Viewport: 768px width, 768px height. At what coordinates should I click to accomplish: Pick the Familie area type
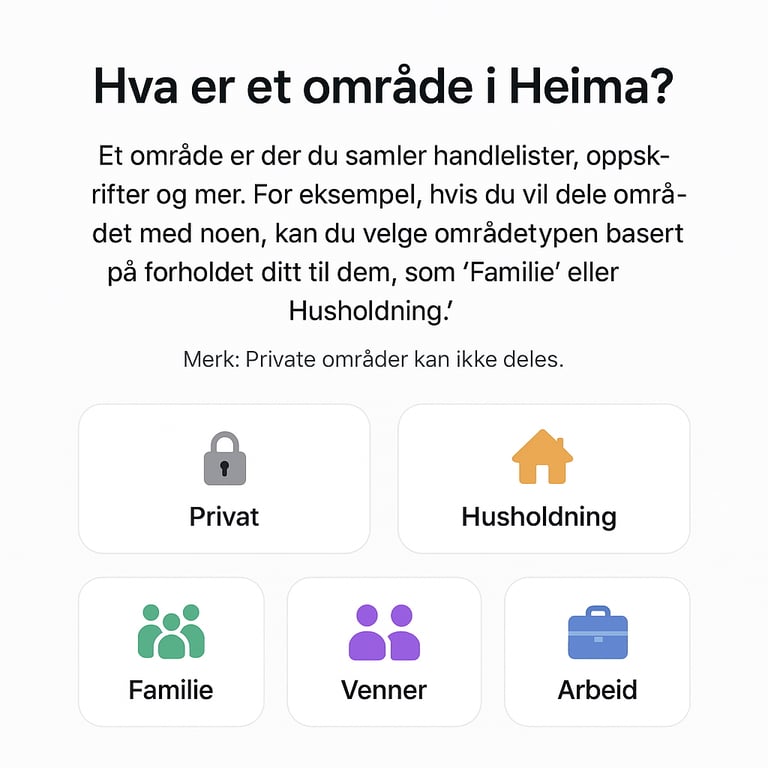(x=171, y=652)
